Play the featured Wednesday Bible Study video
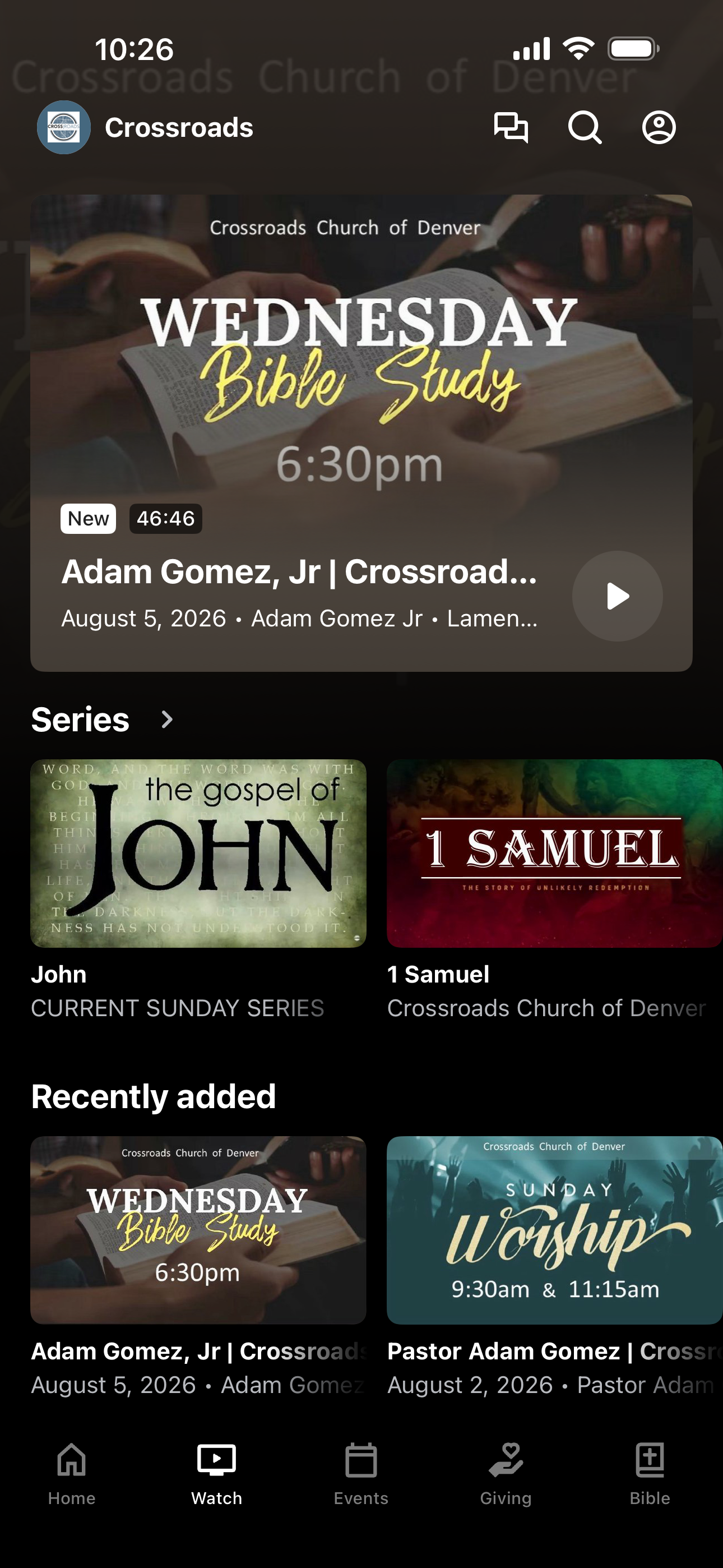 coord(617,596)
